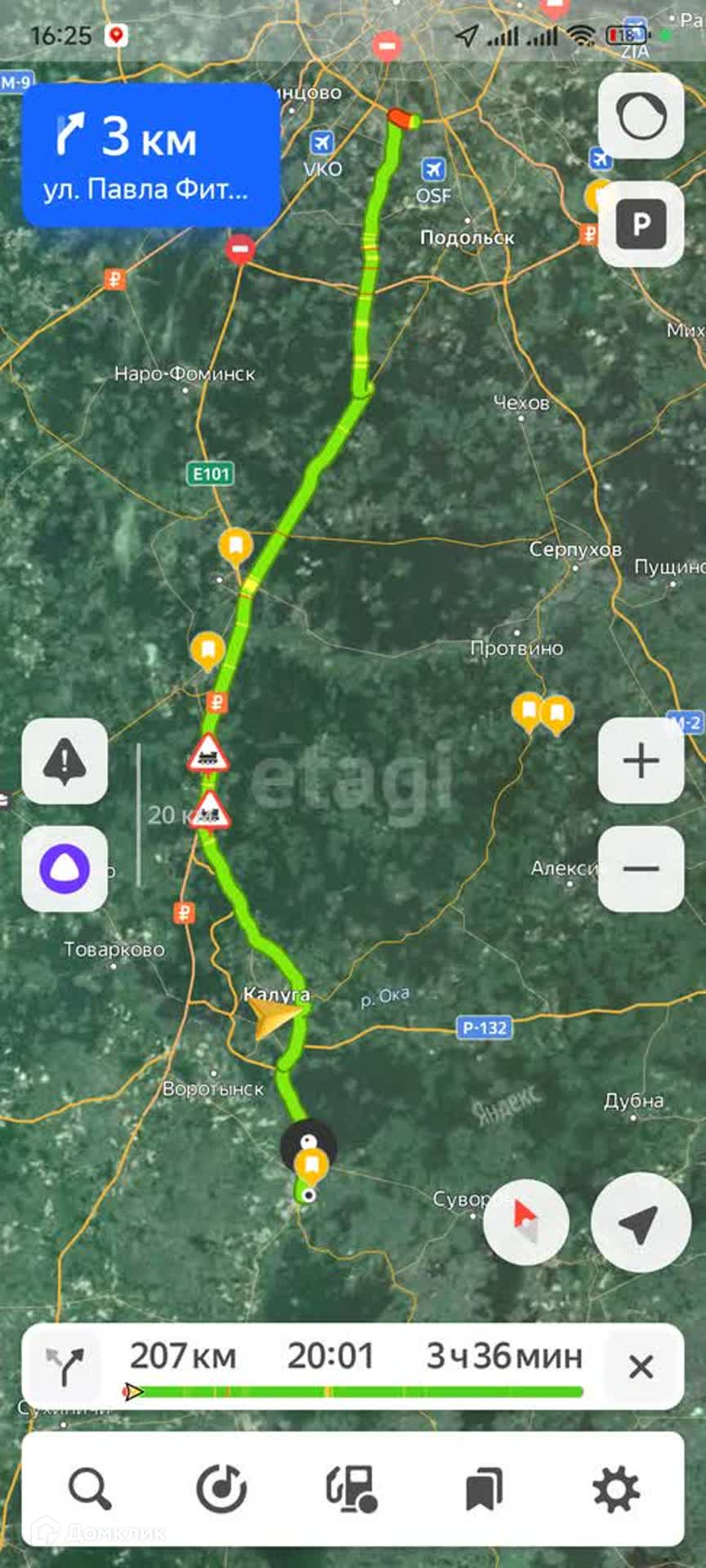Viewport: 706px width, 1568px height.
Task: Zoom in on the map
Action: point(641,761)
